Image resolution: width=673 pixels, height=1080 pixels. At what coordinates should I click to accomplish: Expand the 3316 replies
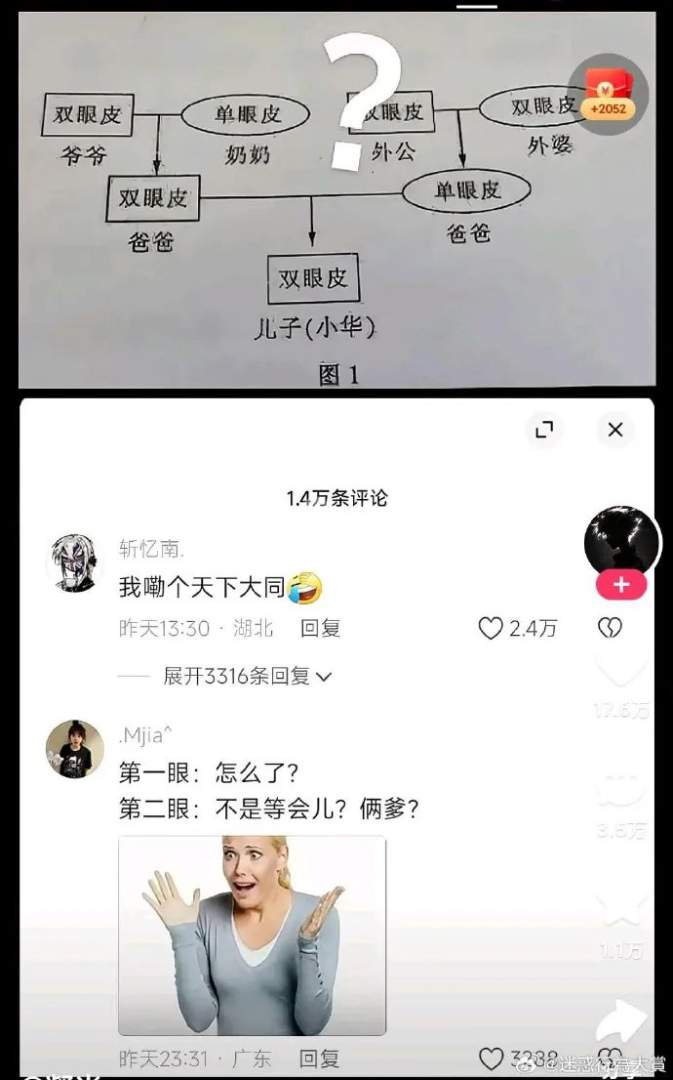(247, 676)
